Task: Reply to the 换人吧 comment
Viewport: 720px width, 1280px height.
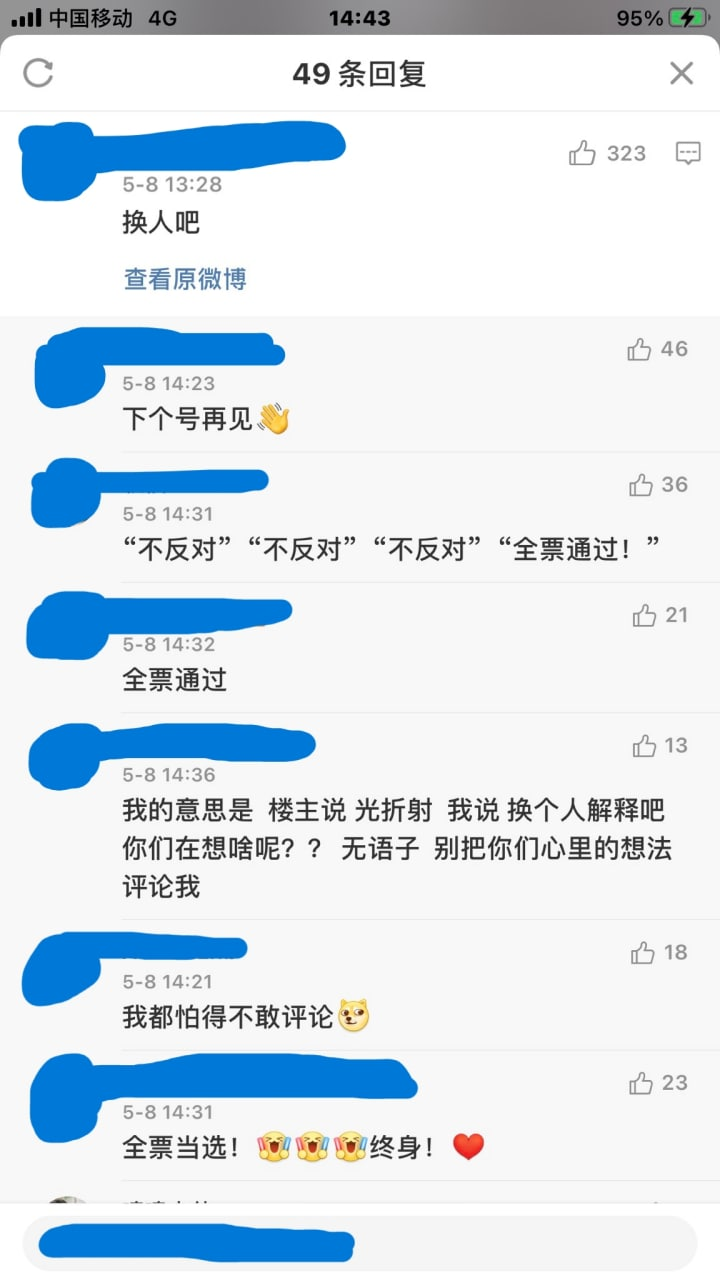Action: 688,153
